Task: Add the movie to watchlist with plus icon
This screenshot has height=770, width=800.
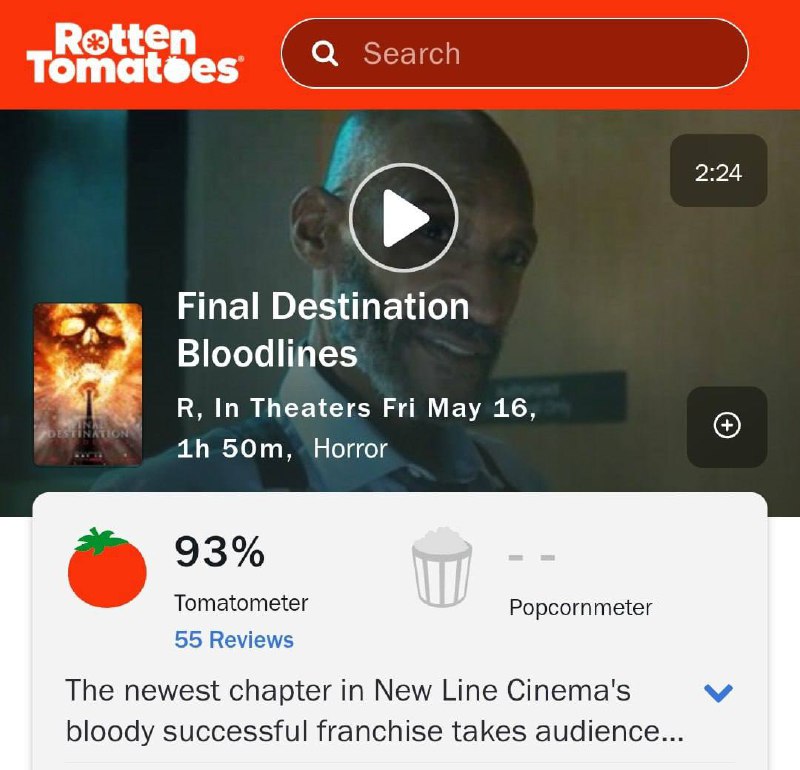Action: (727, 427)
